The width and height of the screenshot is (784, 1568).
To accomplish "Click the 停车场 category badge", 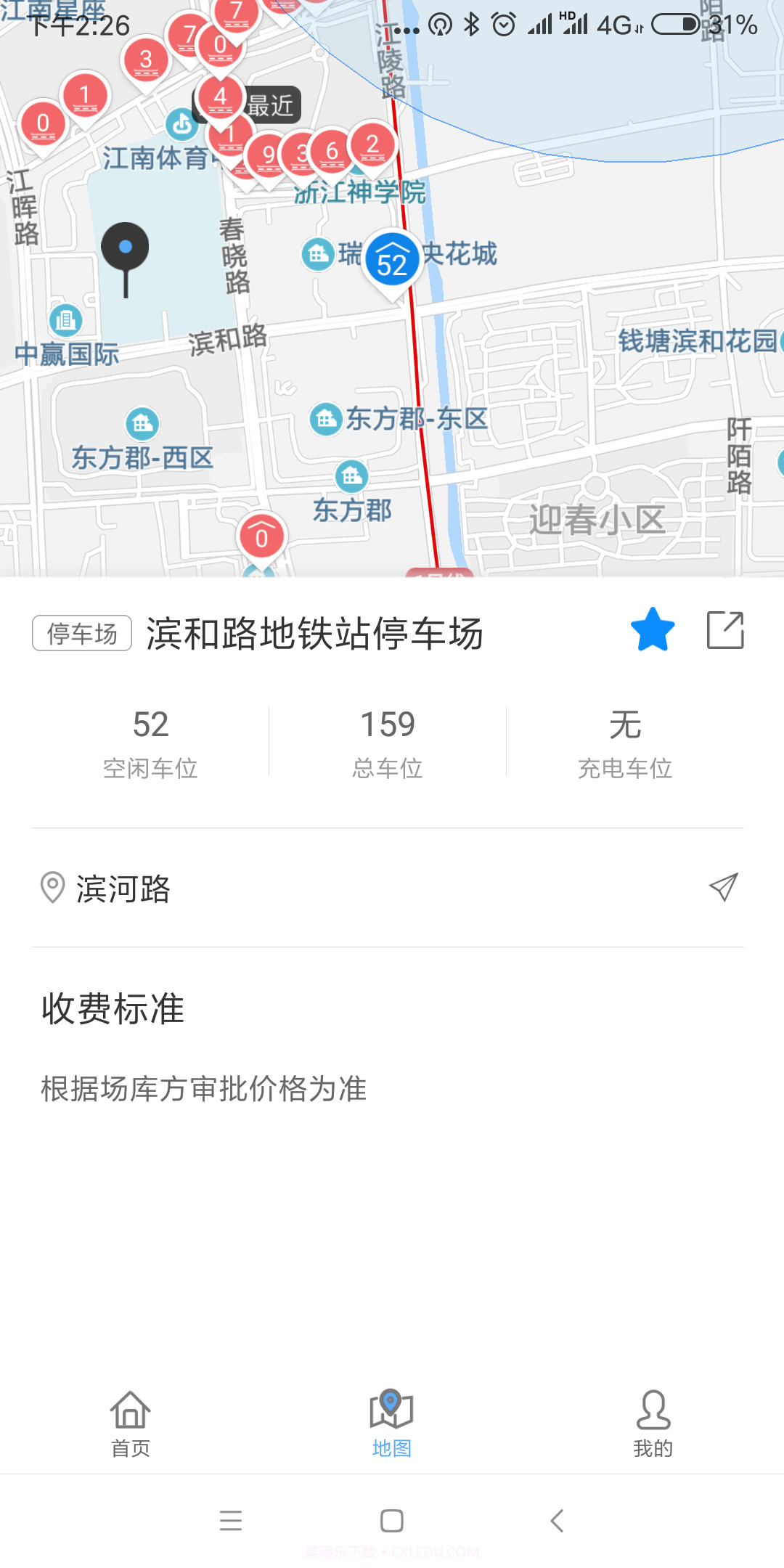I will (x=81, y=630).
